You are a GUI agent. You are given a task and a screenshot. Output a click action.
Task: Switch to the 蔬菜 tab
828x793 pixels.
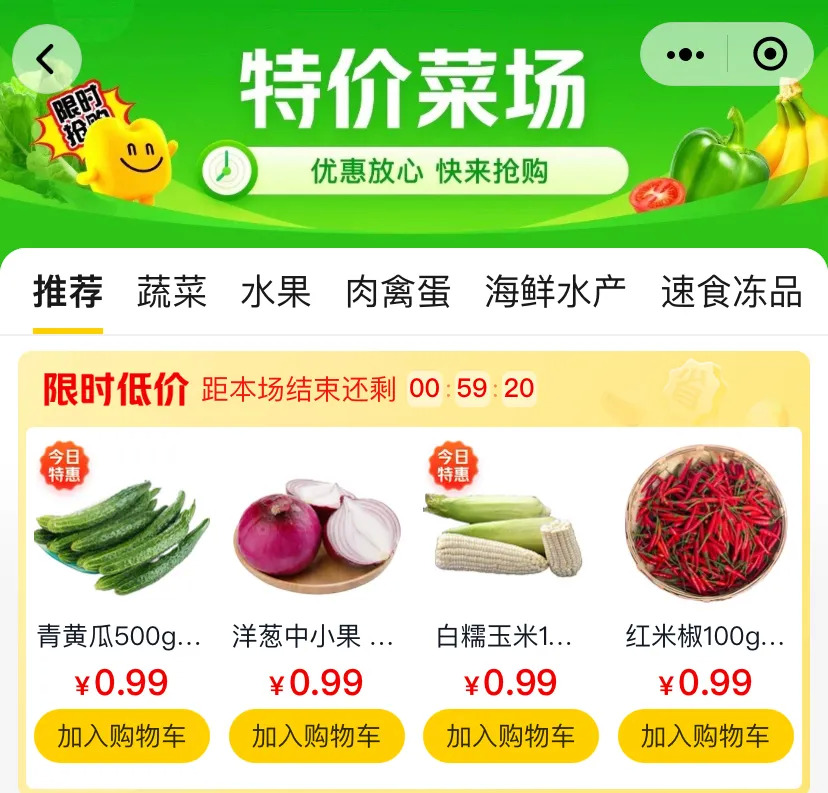coord(172,293)
